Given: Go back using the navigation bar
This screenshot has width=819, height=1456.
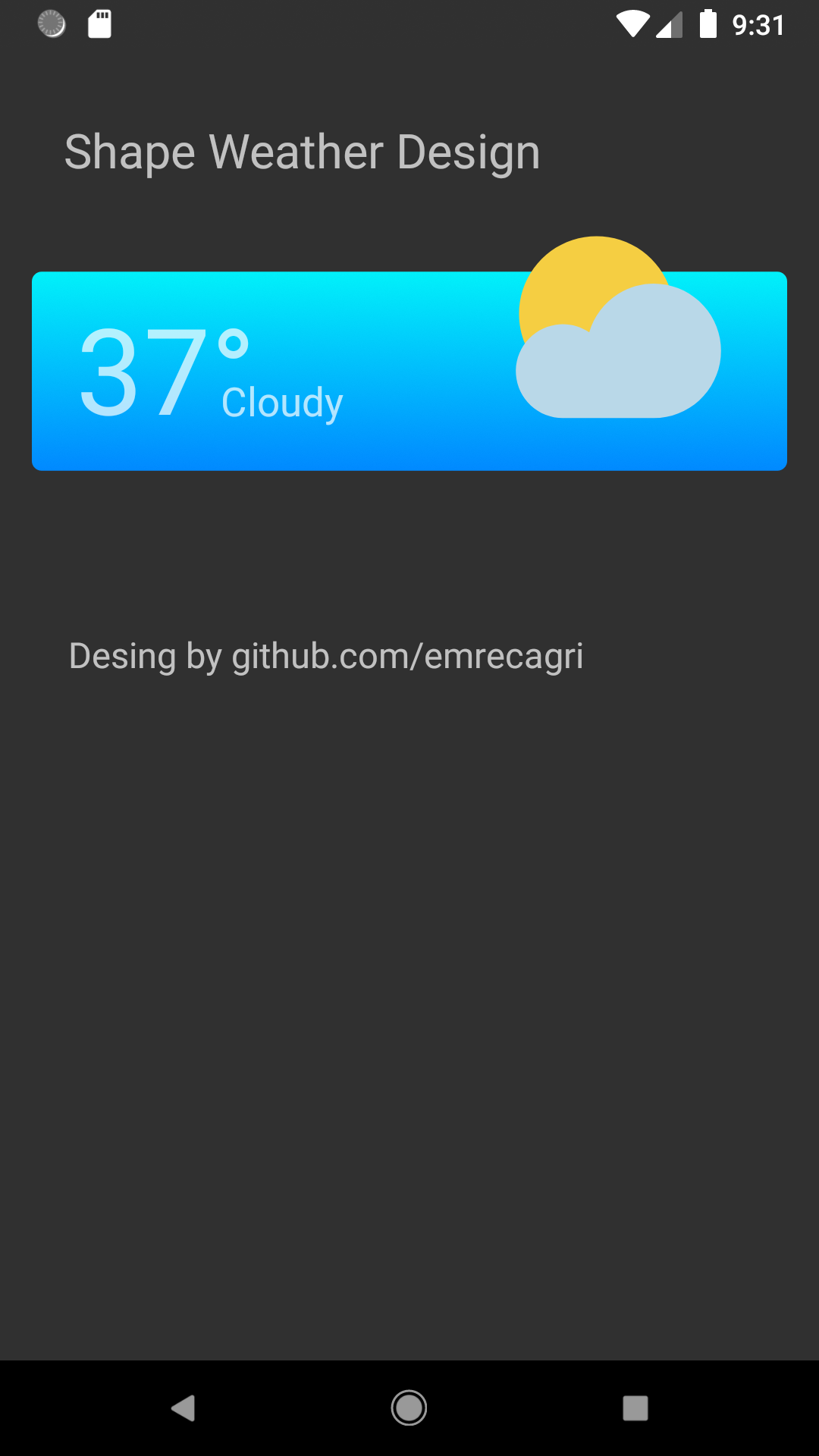Looking at the screenshot, I should coord(183,1408).
